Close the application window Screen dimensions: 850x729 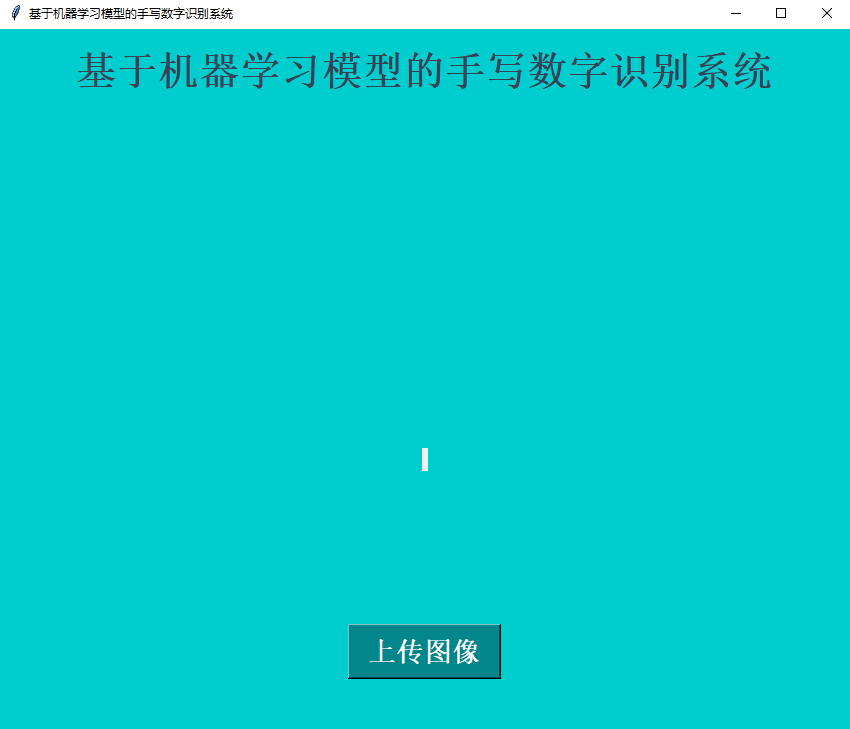826,13
